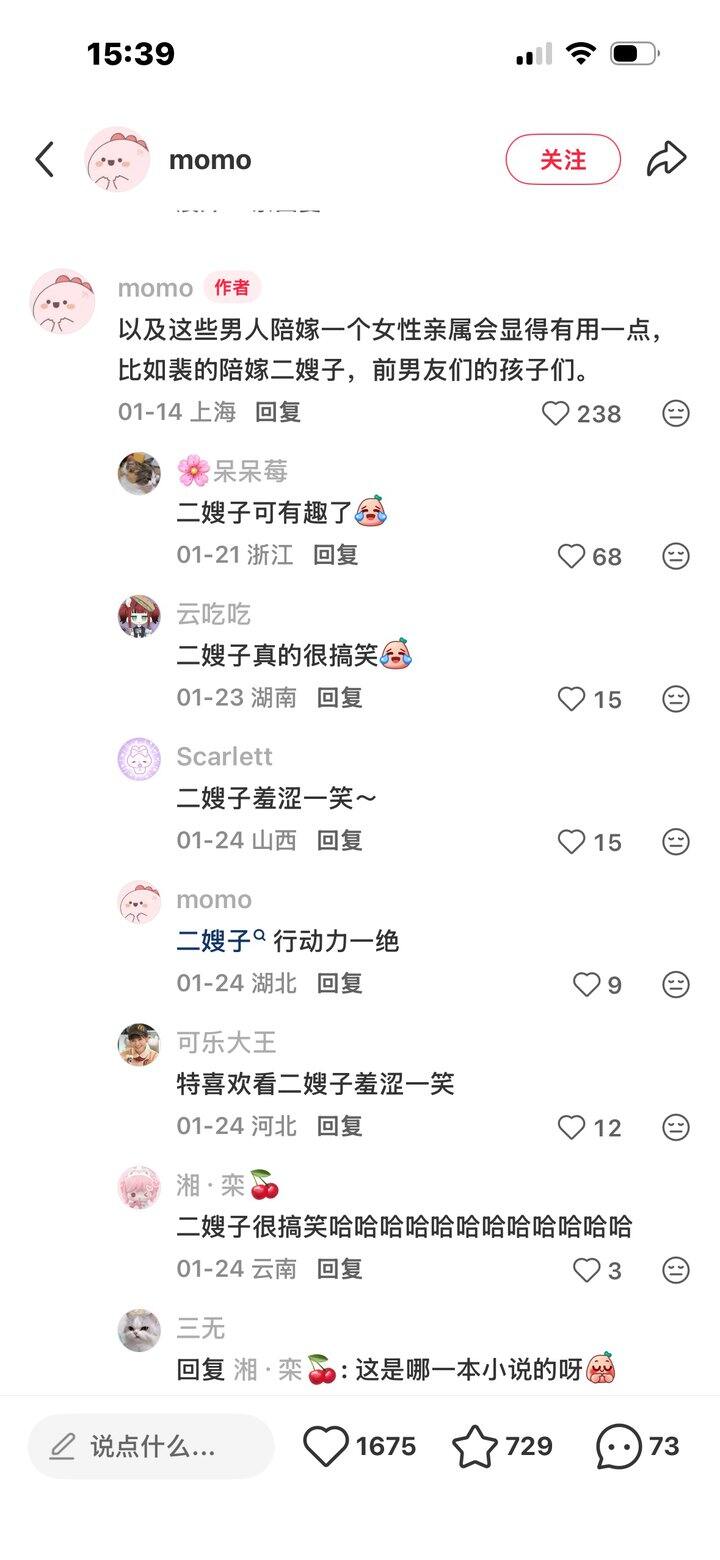720x1560 pixels.
Task: Like 呆呆莓's comment with 68 likes
Action: [x=571, y=556]
